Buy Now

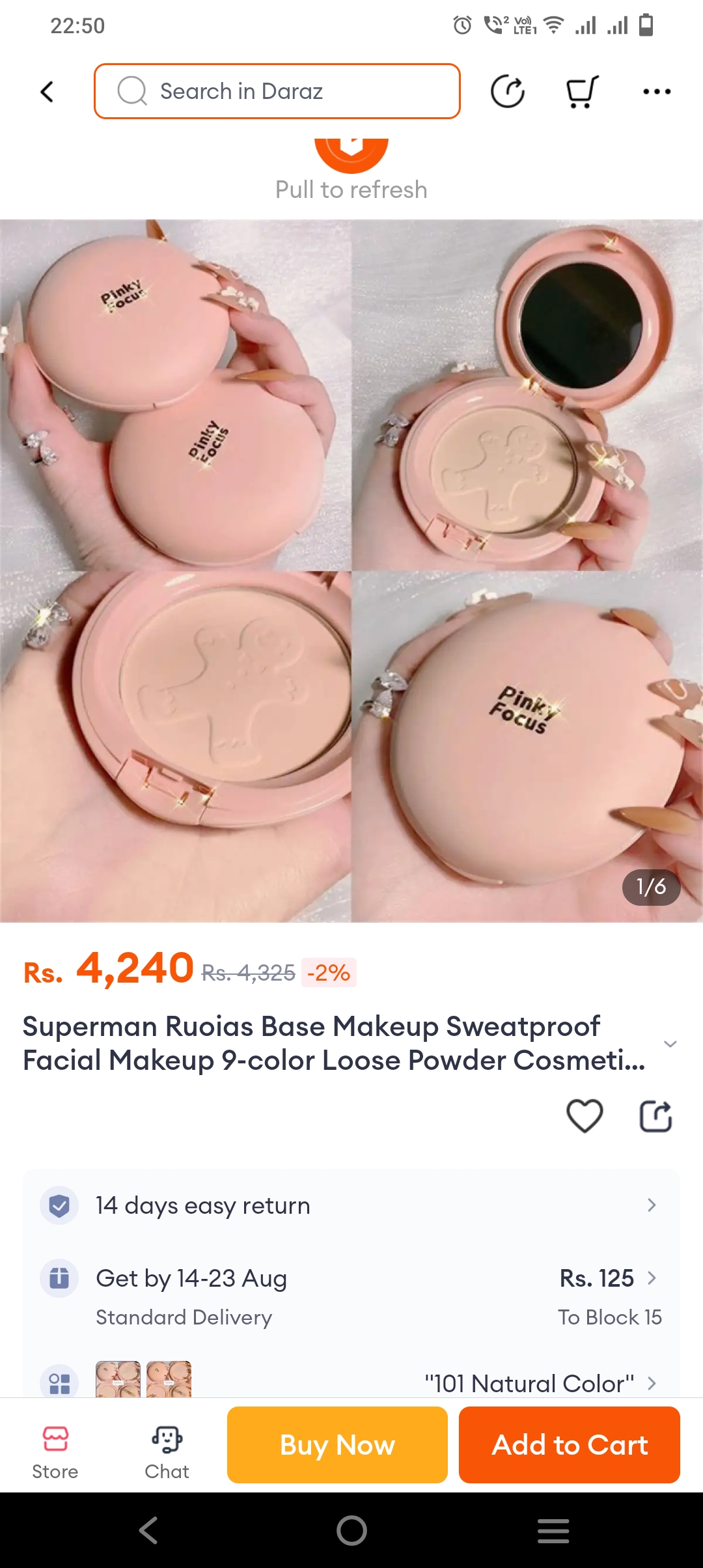tap(337, 1444)
